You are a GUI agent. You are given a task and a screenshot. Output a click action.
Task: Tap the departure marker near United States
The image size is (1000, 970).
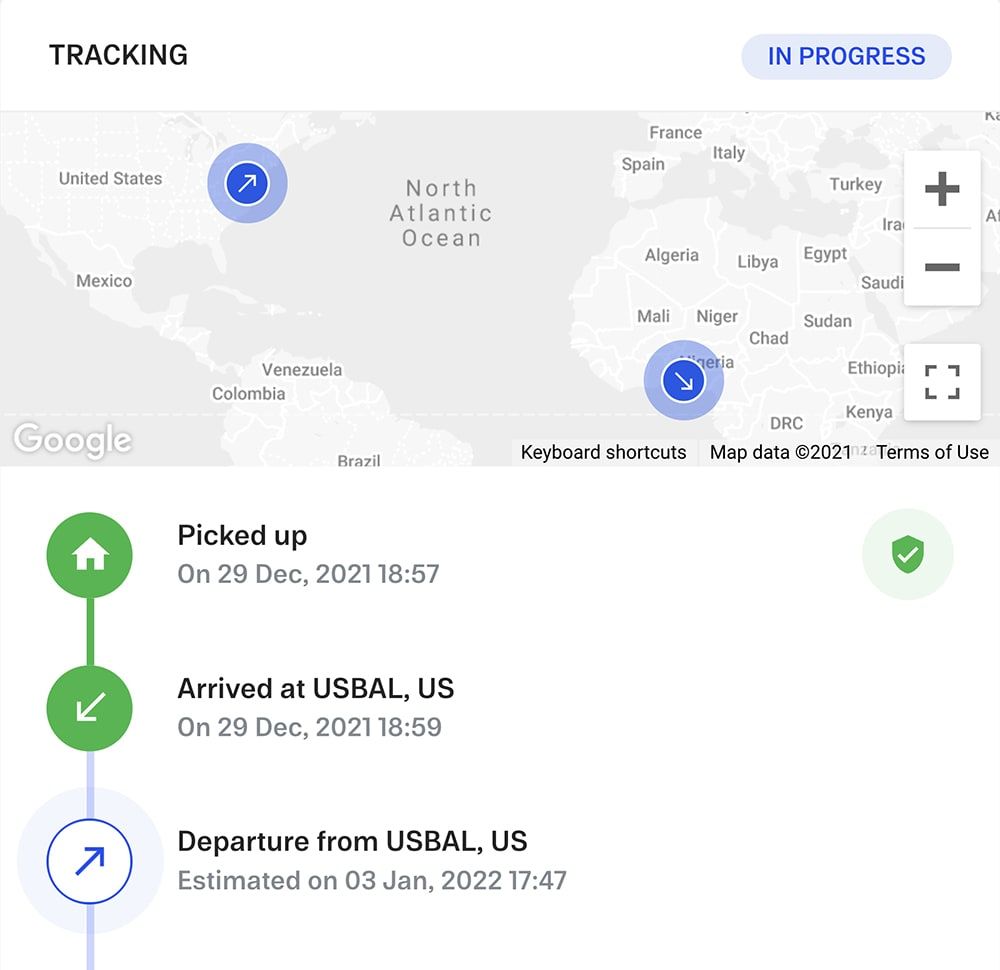coord(247,184)
